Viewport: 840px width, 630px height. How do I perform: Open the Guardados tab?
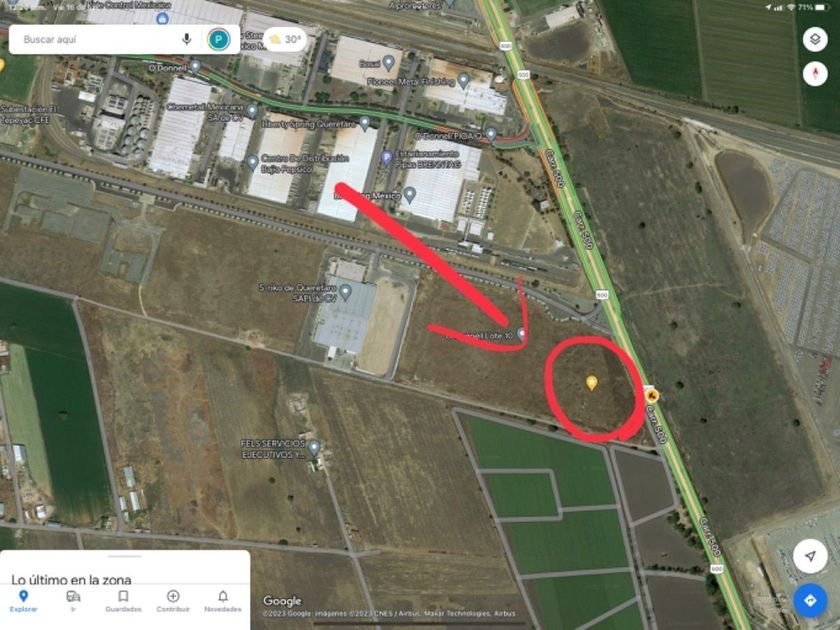pyautogui.click(x=123, y=601)
